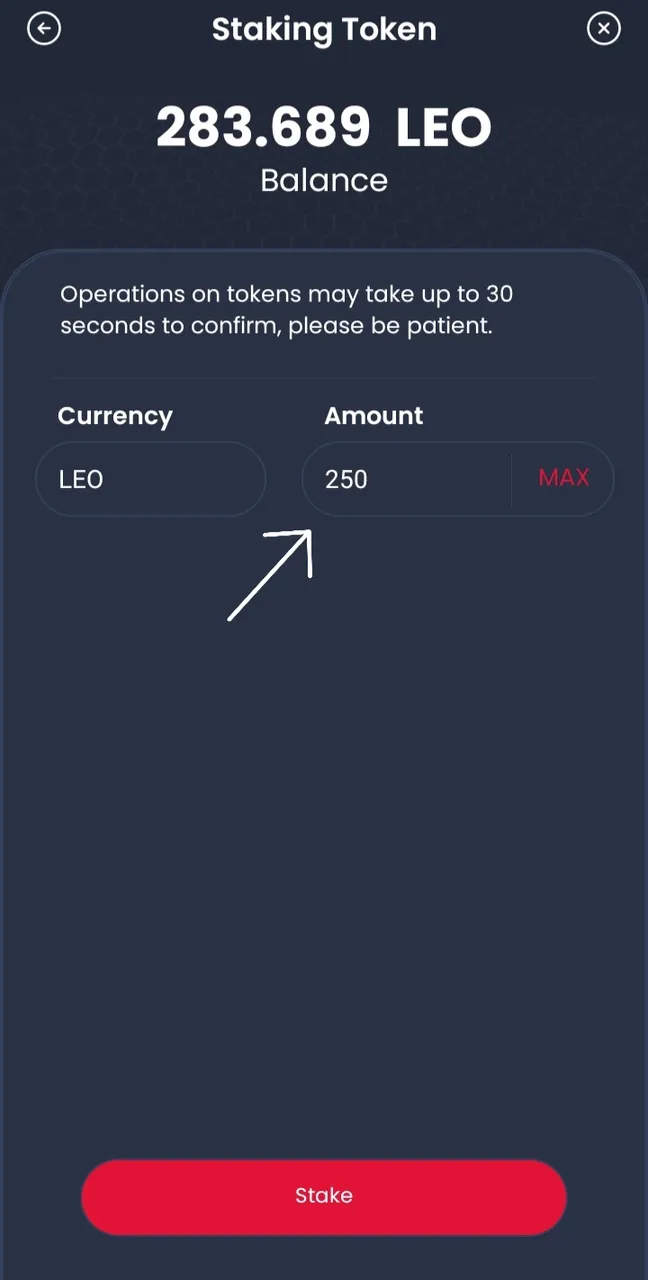Close the Staking Token screen
Screen dimensions: 648x1280
[603, 29]
